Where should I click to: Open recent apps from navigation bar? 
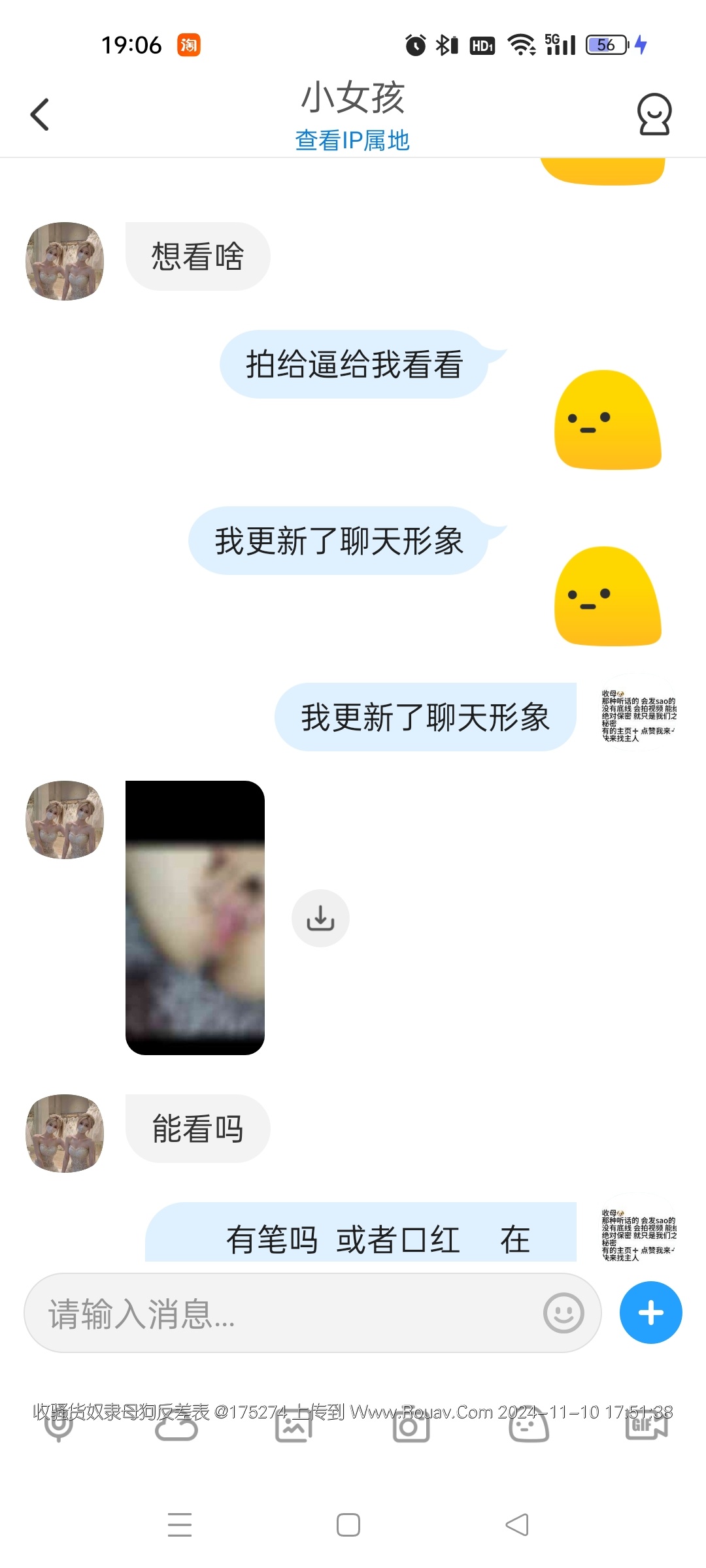point(180,1525)
